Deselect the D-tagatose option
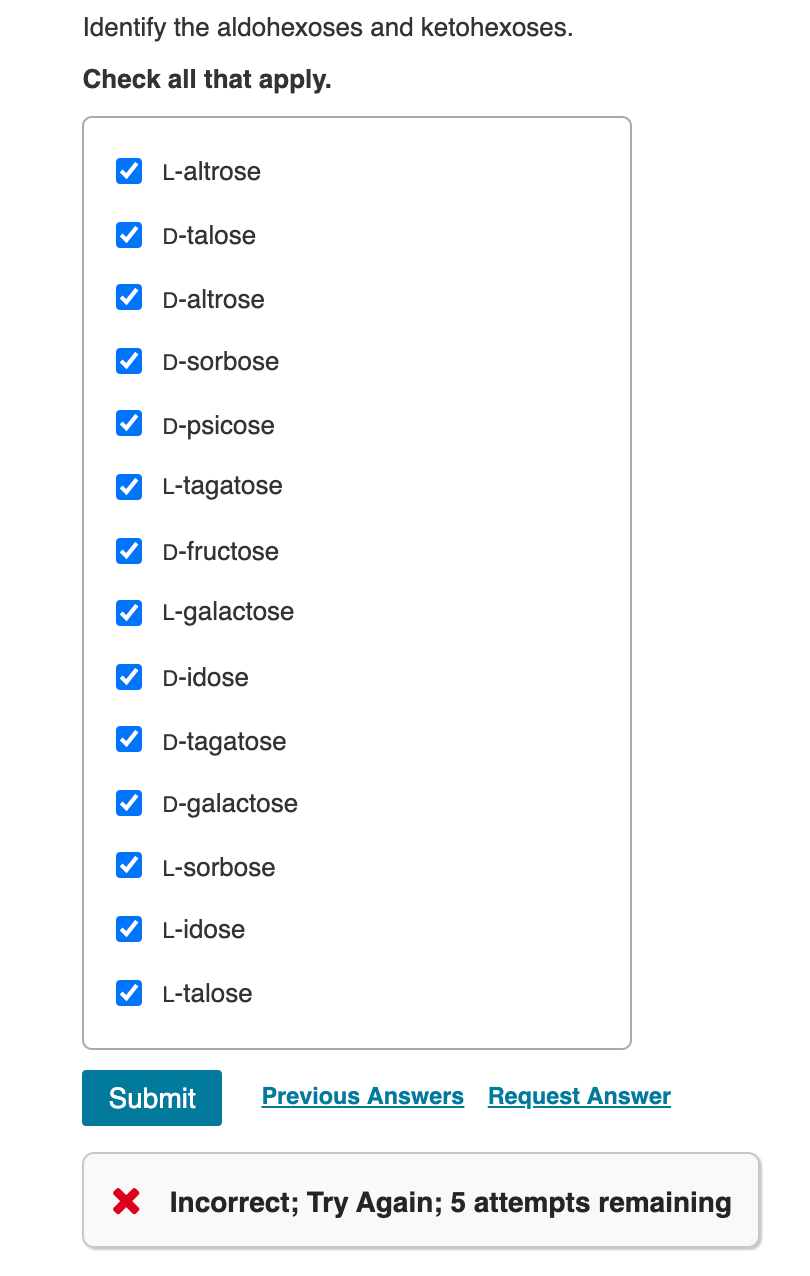Viewport: 810px width, 1276px height. tap(129, 739)
